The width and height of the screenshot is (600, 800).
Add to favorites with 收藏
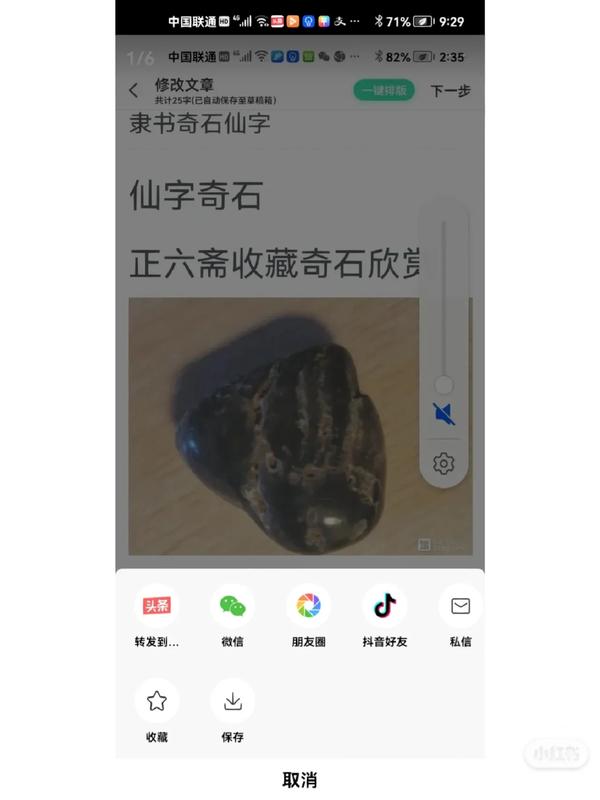coord(156,702)
